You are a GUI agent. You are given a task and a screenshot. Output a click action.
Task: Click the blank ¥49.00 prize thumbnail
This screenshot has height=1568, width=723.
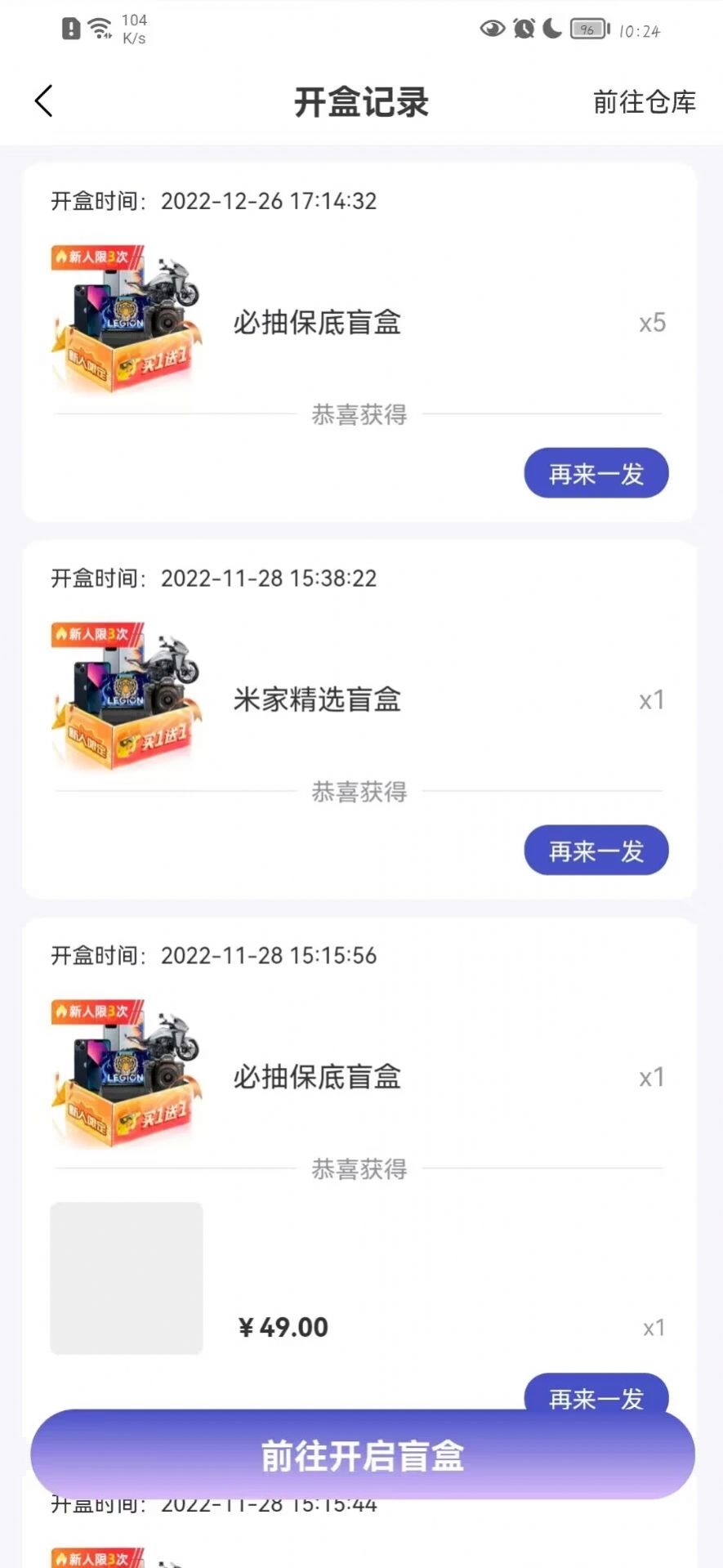(126, 1277)
